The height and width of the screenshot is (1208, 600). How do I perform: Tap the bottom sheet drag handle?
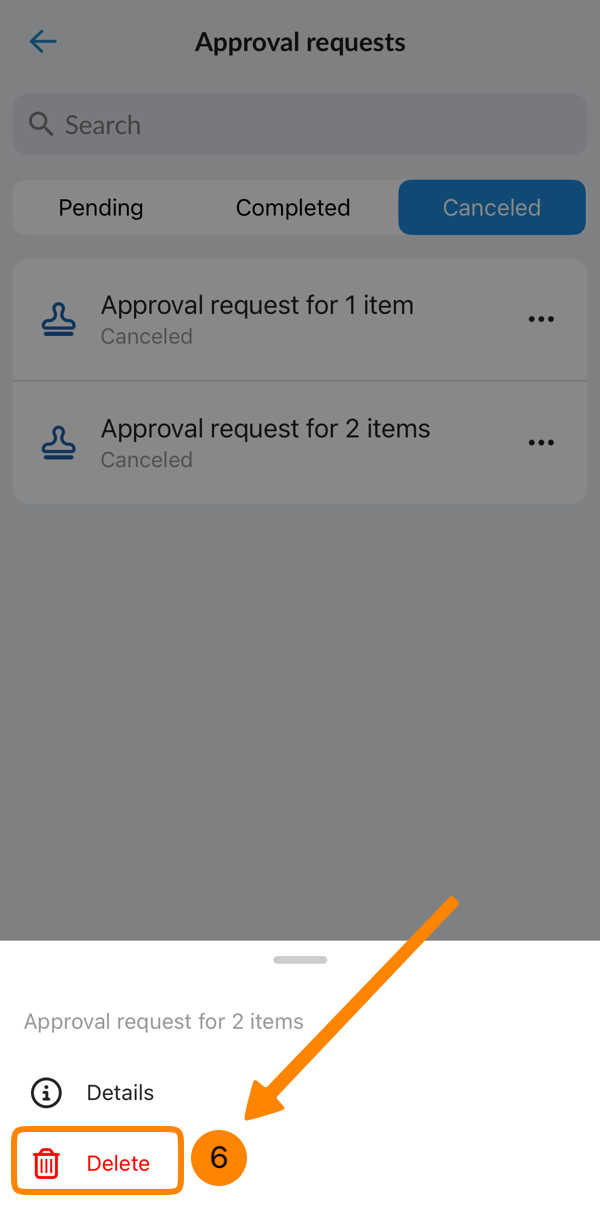point(300,960)
